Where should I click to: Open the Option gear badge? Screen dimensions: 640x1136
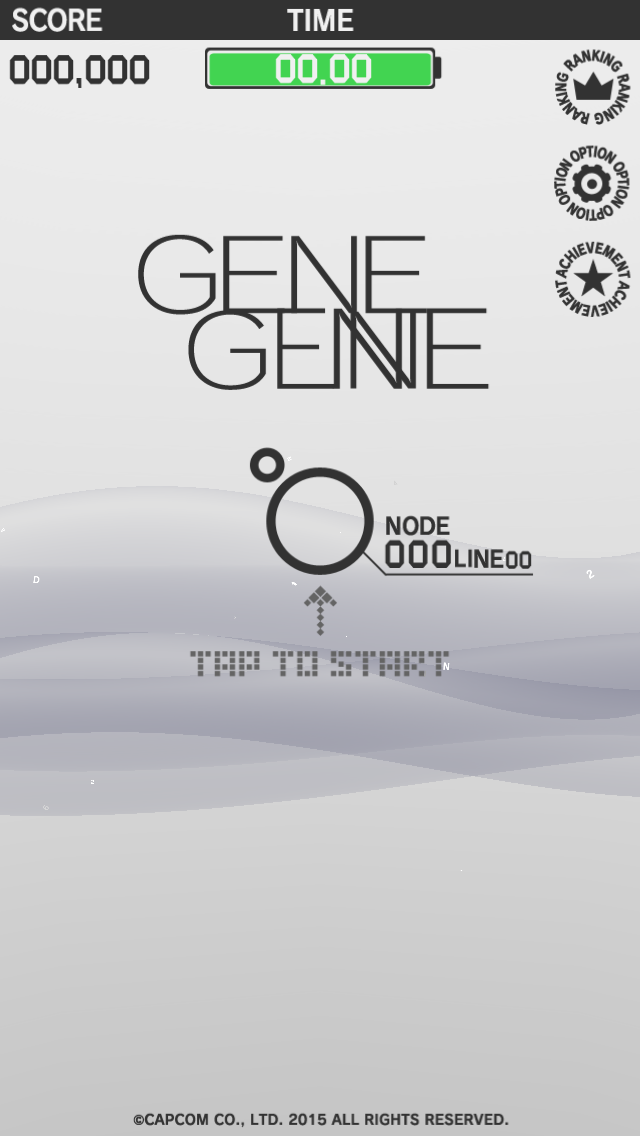pyautogui.click(x=592, y=183)
